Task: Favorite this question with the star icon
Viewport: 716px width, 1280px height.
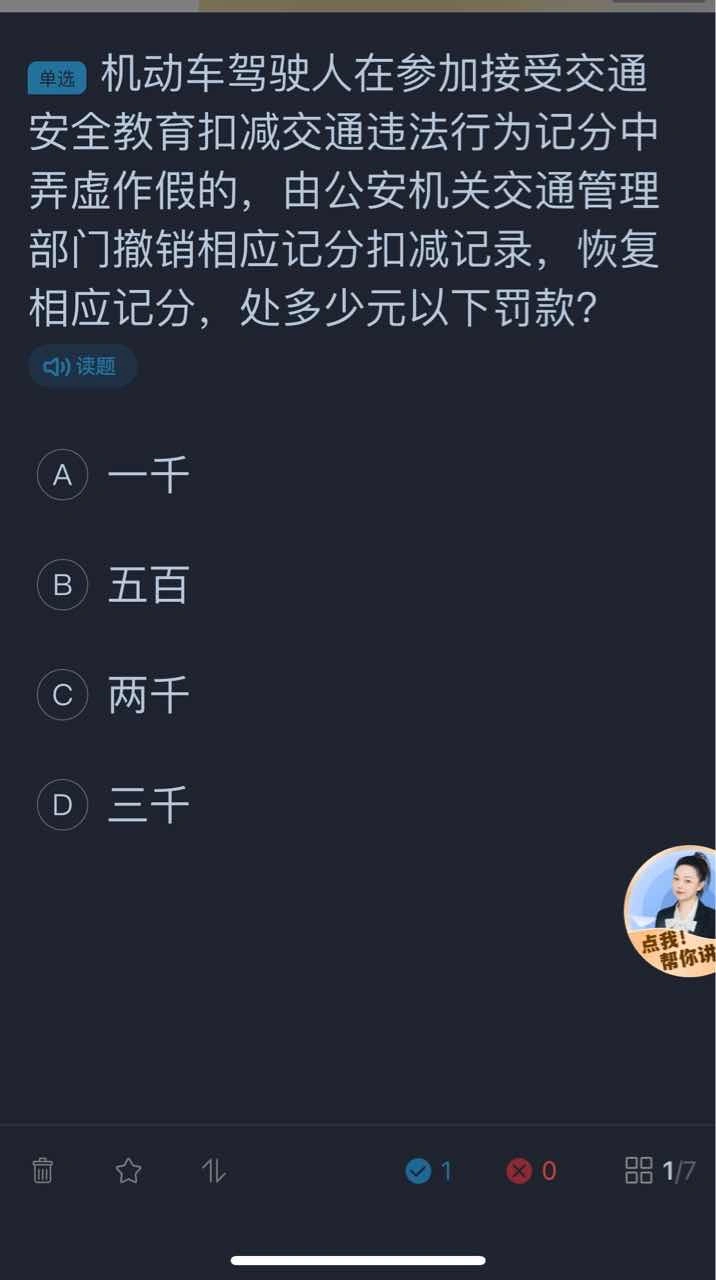Action: tap(128, 1170)
